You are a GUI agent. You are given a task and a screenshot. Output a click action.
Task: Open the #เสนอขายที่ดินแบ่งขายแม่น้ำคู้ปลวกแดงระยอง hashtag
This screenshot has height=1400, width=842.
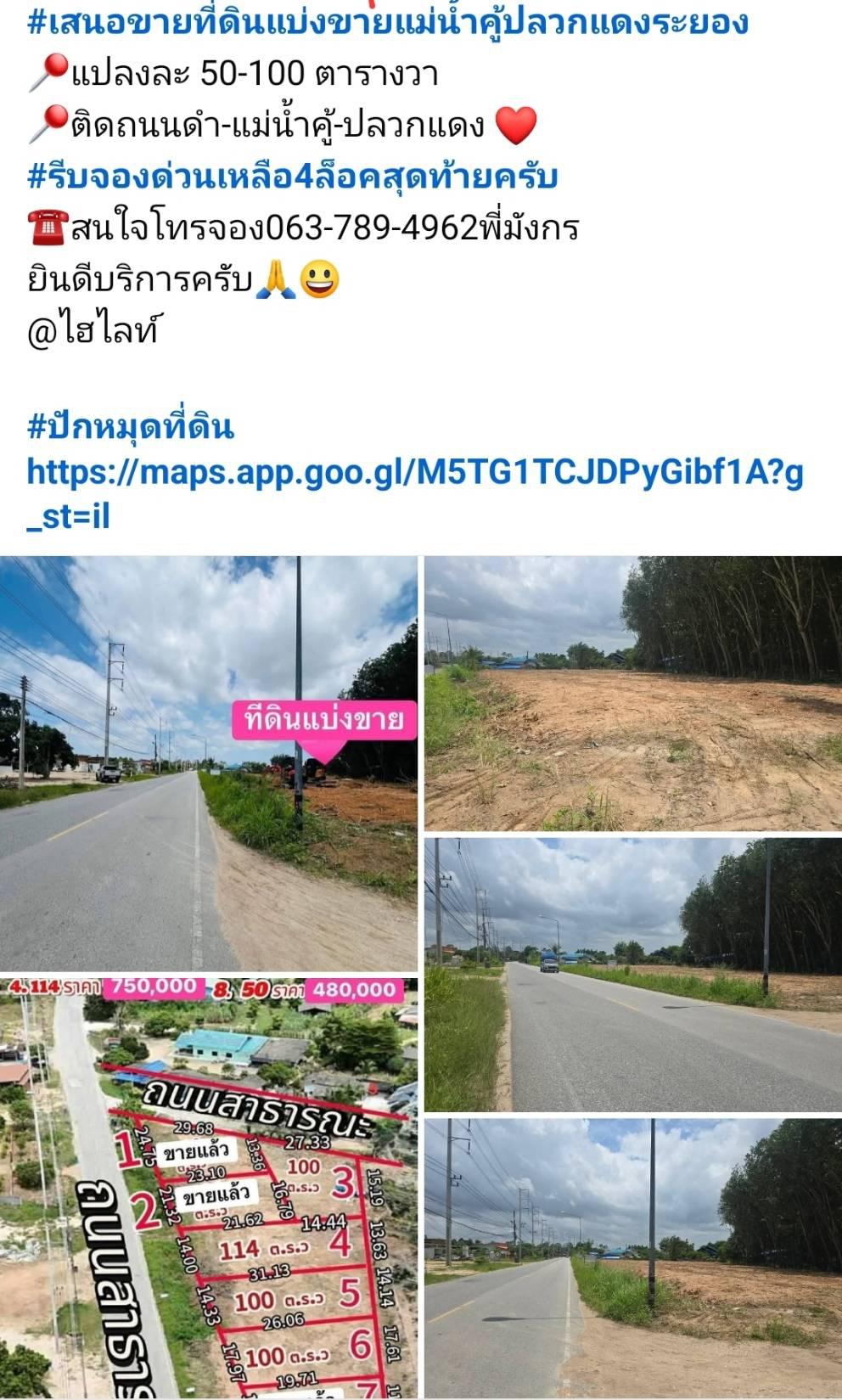388,21
